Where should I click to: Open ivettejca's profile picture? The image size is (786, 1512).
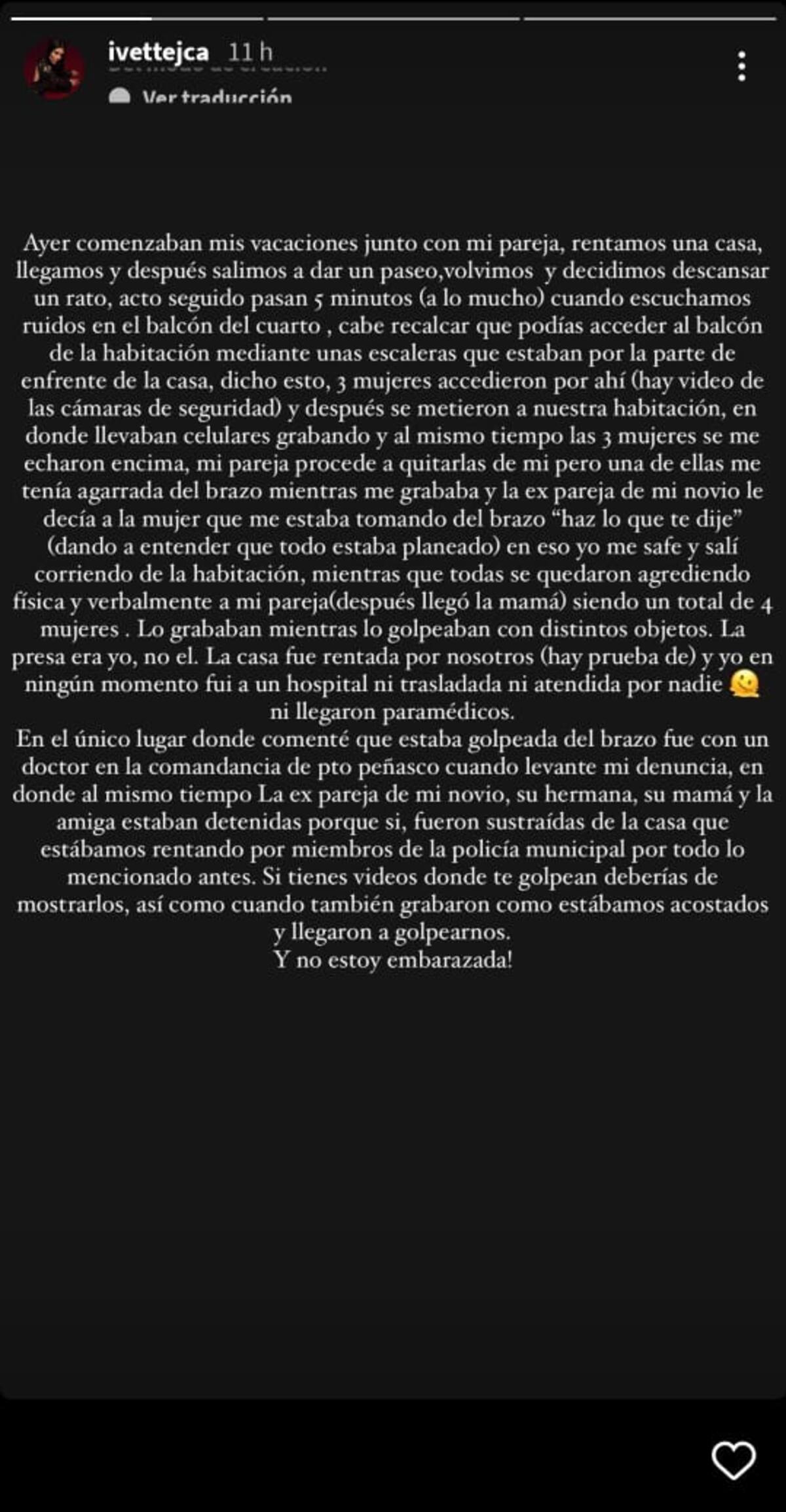(x=54, y=68)
